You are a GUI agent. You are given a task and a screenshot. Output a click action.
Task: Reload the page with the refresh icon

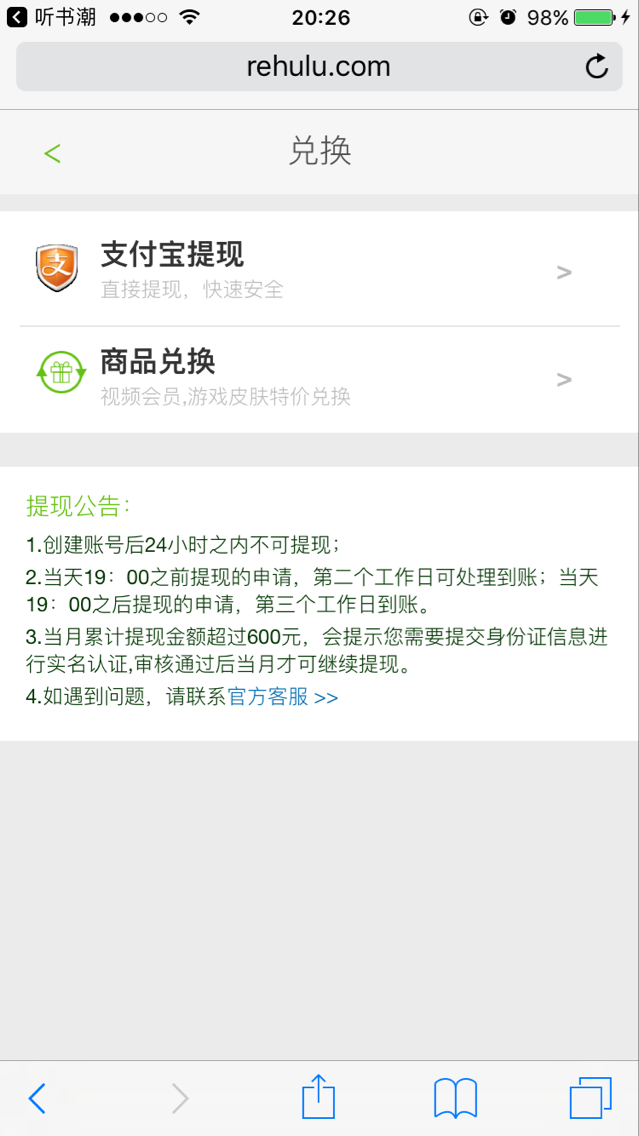point(596,67)
